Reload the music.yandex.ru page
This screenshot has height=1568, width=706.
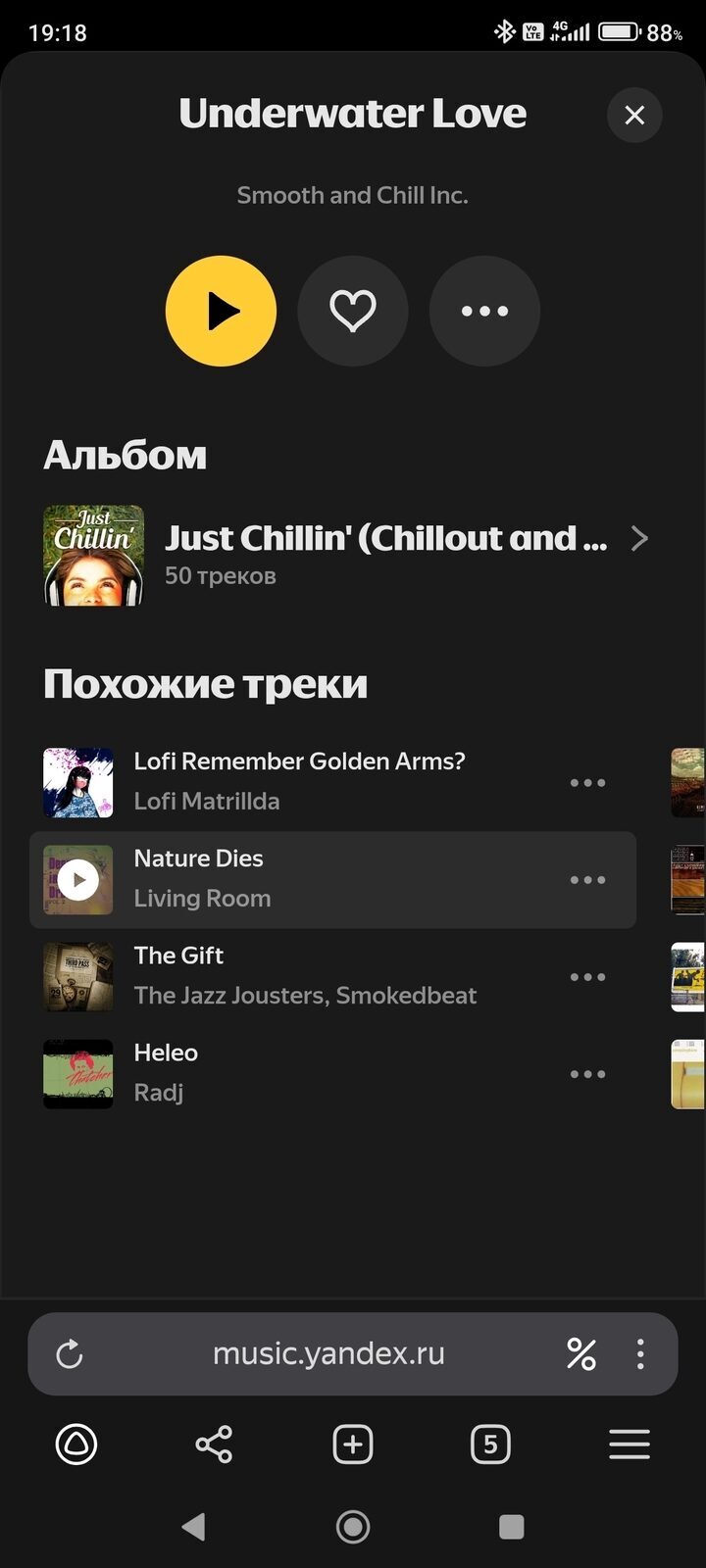click(70, 1354)
